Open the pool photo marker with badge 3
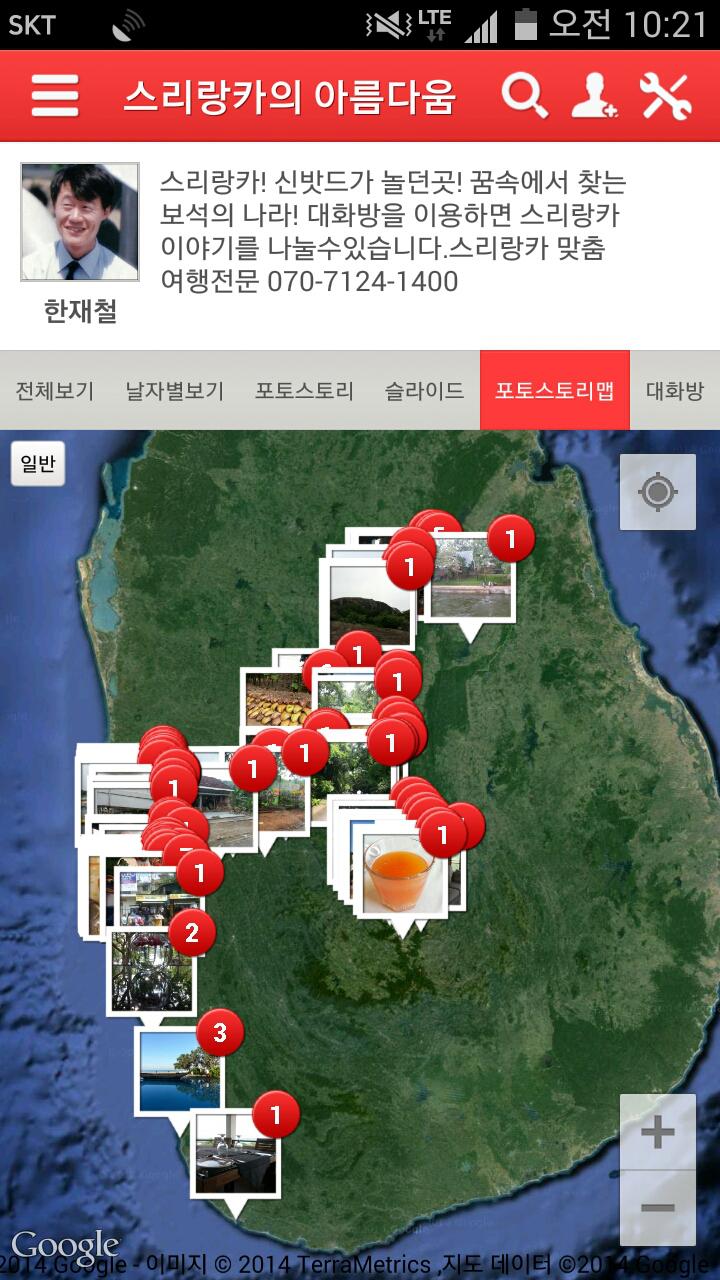This screenshot has width=720, height=1280. pos(178,1072)
